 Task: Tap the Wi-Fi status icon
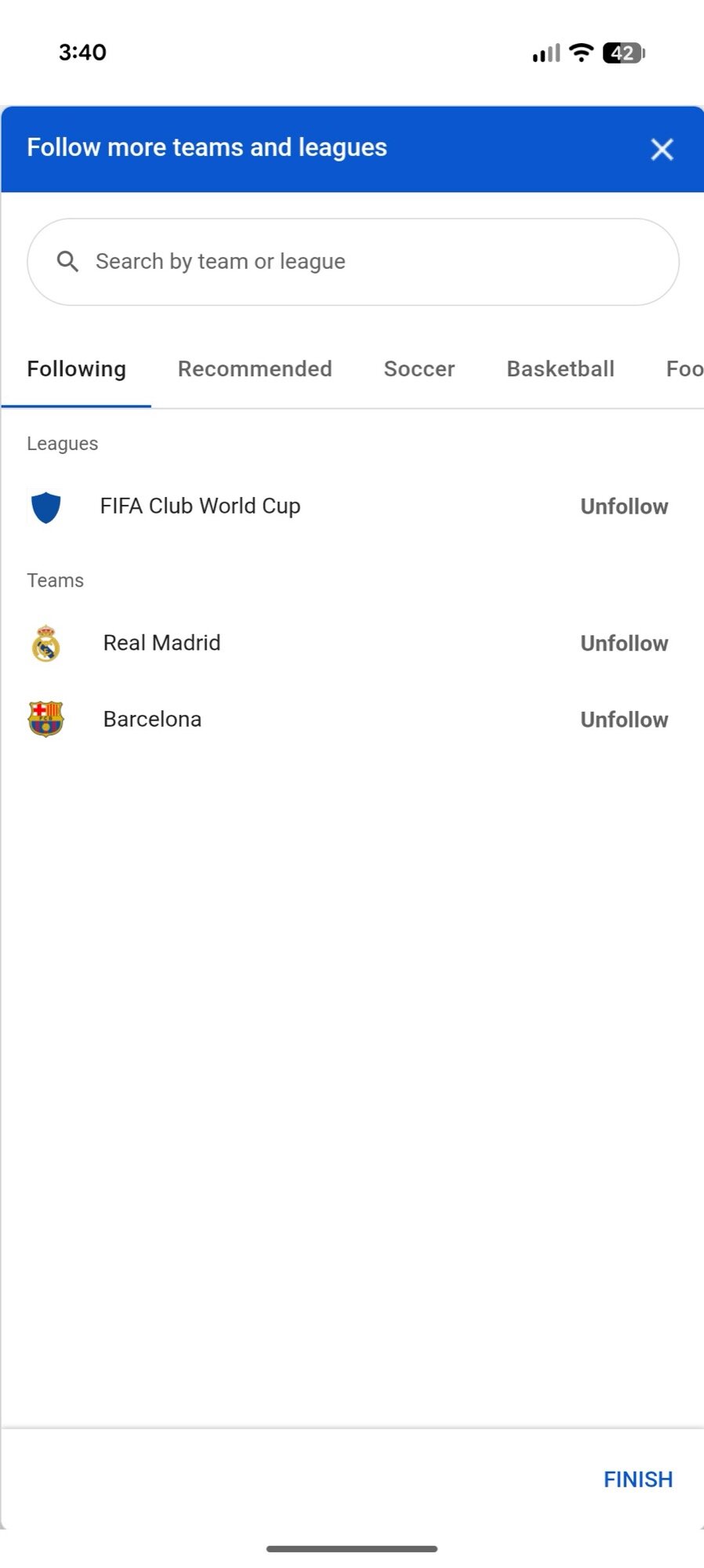click(579, 52)
